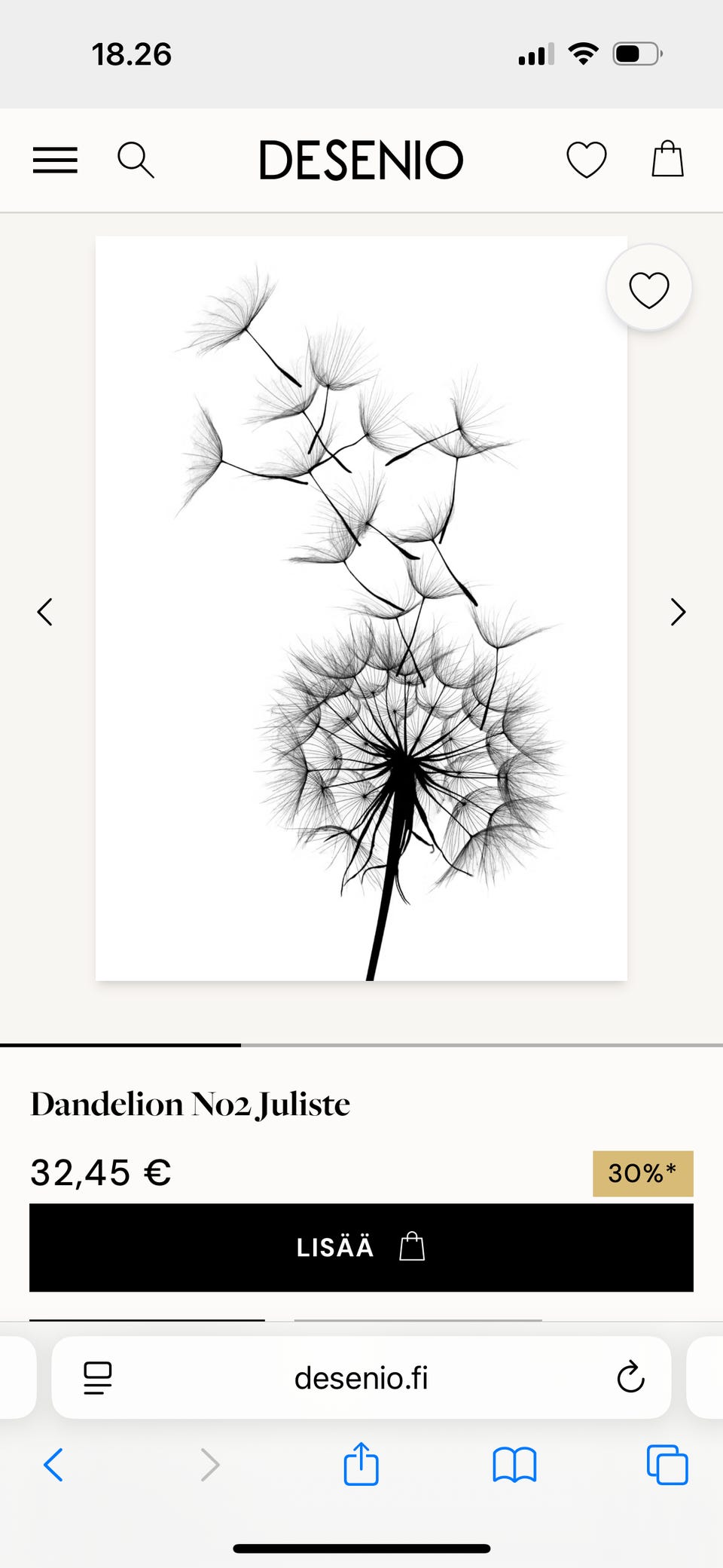This screenshot has height=1568, width=723.
Task: Open the Dandelion No2 poster image
Action: pyautogui.click(x=361, y=608)
